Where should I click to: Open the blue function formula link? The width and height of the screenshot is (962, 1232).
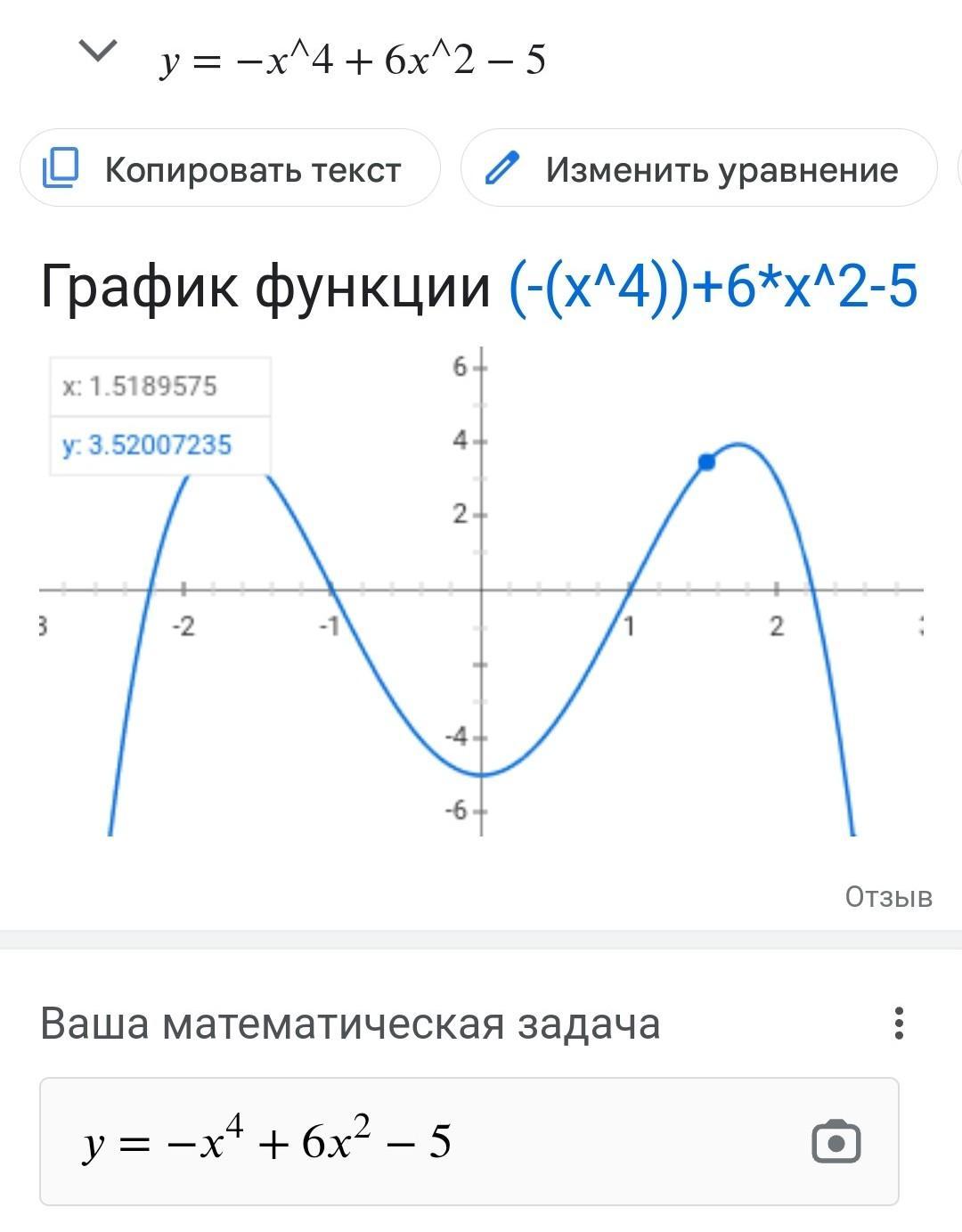713,287
